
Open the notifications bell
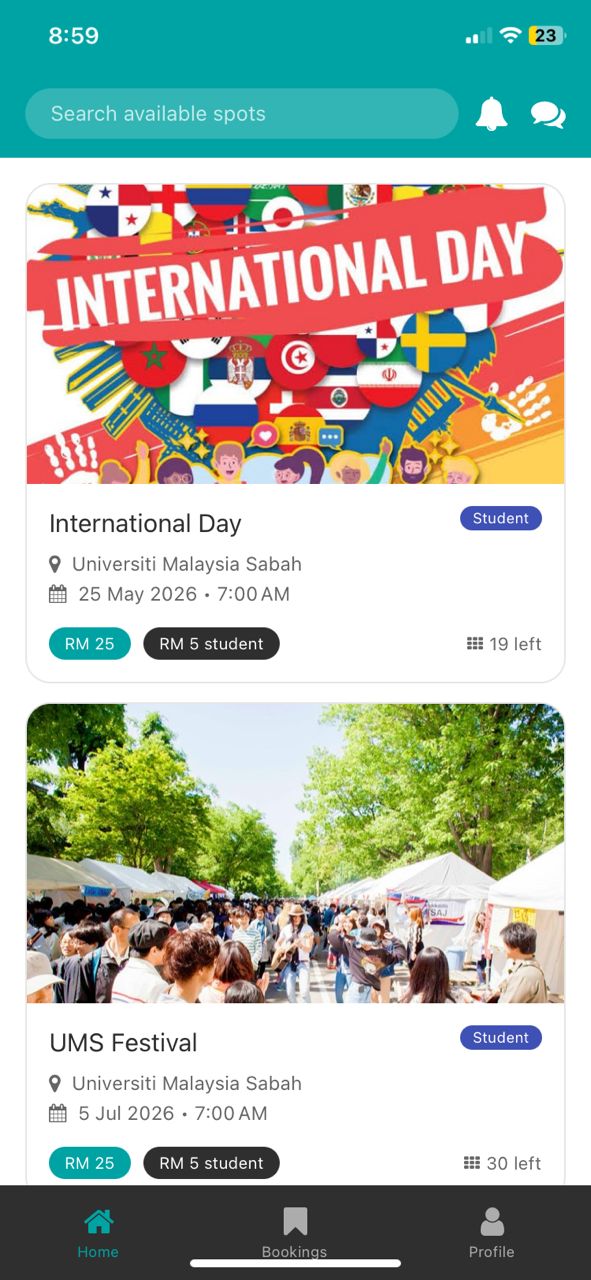[491, 114]
